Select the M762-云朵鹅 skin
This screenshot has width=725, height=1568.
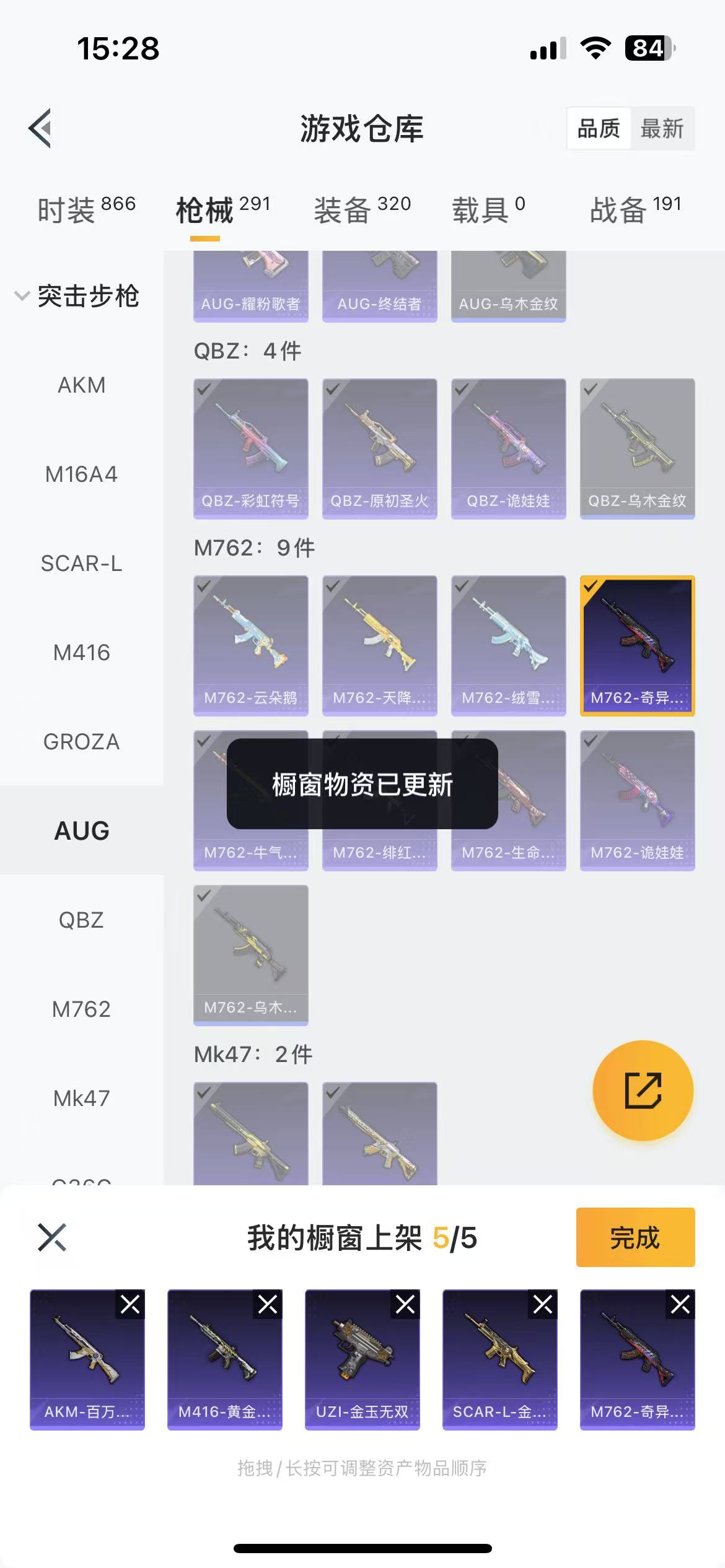point(250,646)
